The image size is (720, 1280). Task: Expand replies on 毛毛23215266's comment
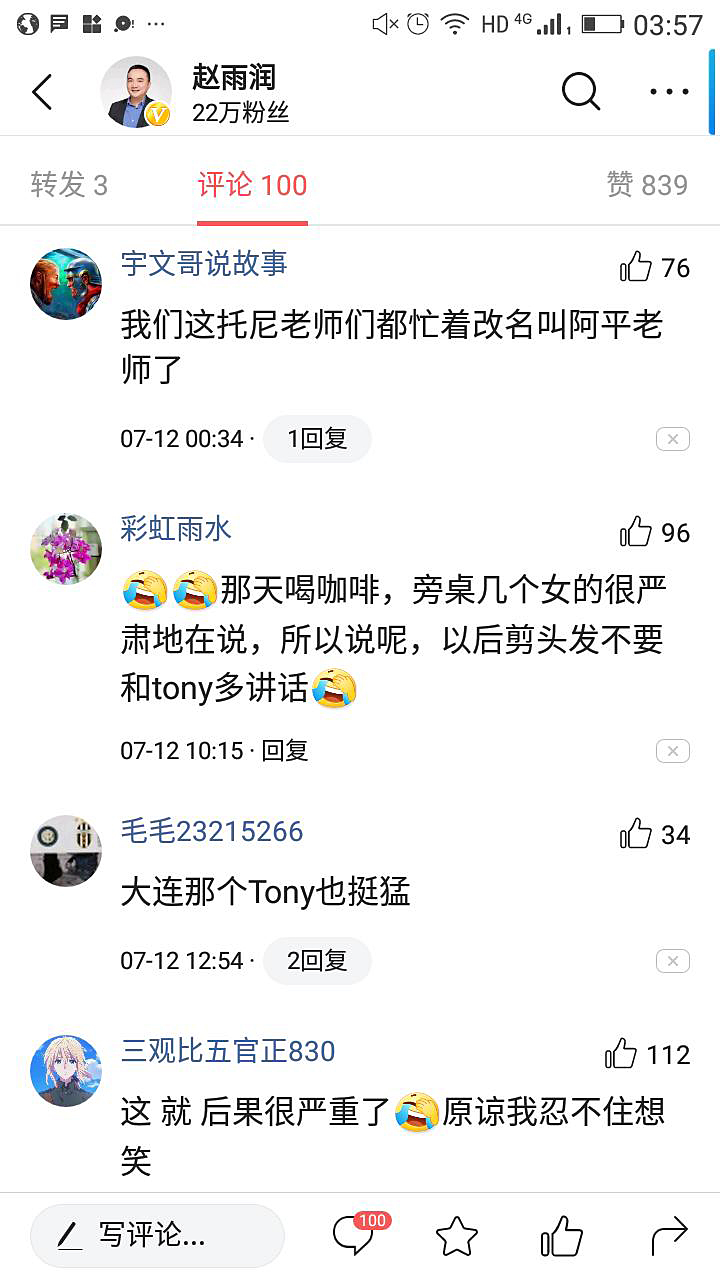pyautogui.click(x=317, y=960)
